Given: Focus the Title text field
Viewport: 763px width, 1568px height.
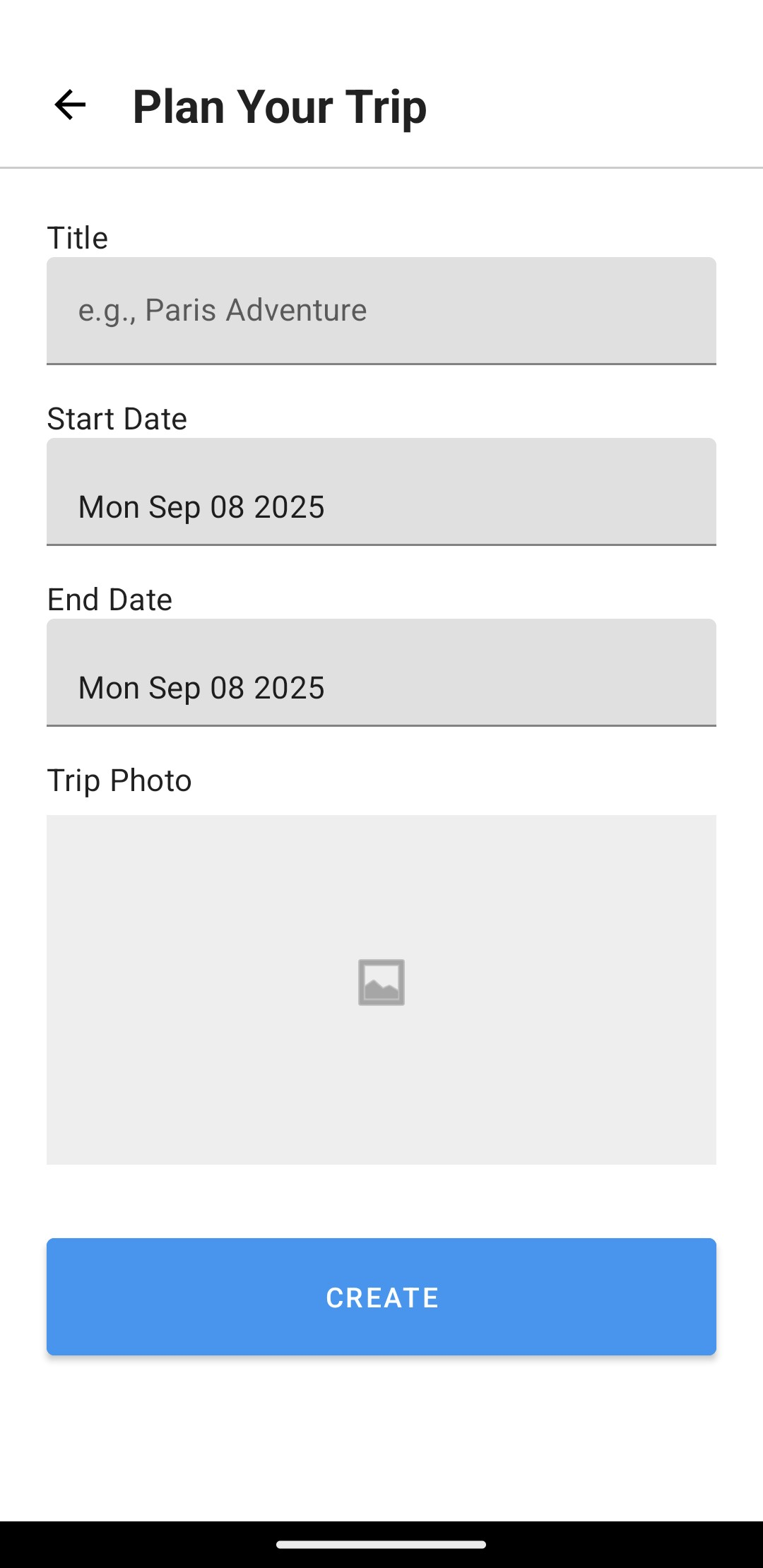Looking at the screenshot, I should (381, 311).
